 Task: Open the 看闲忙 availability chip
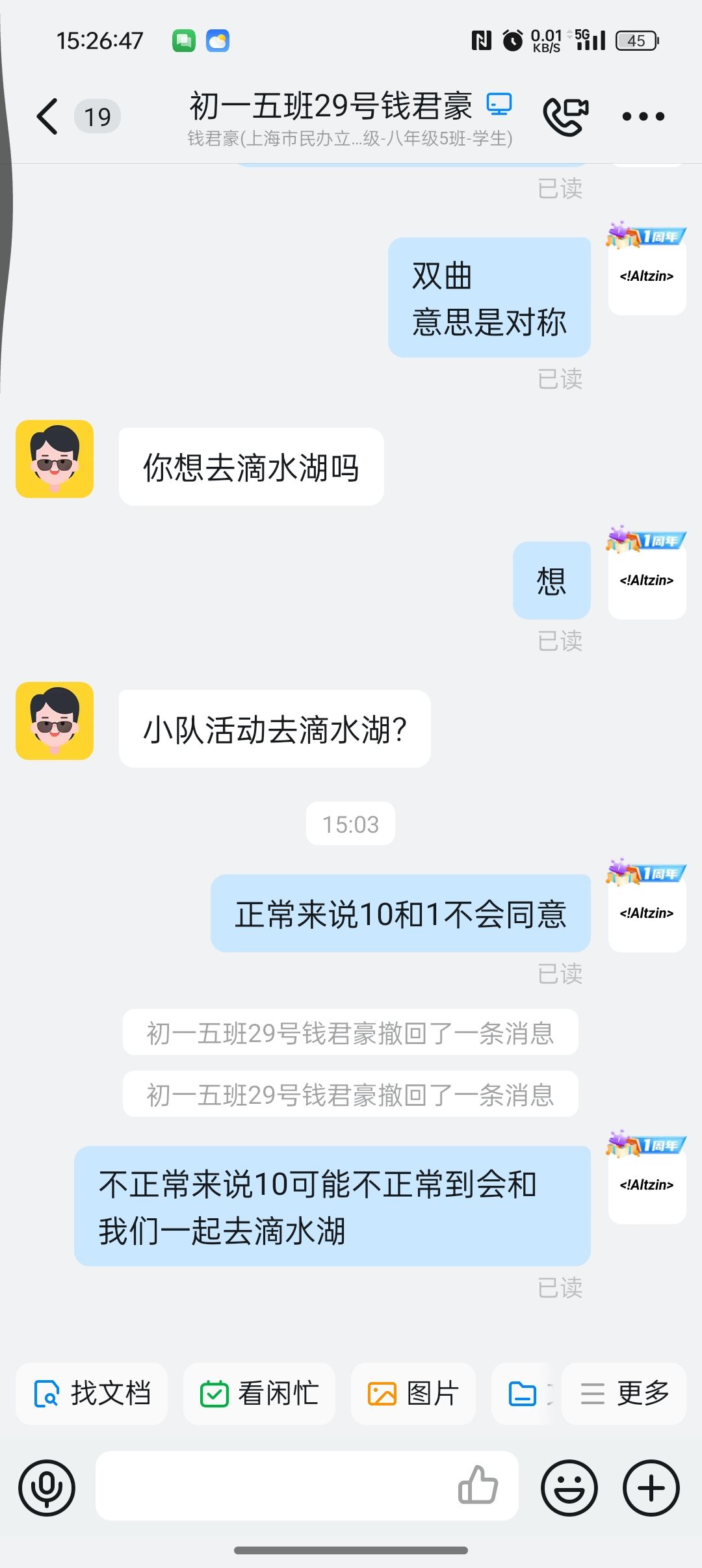[x=259, y=1393]
